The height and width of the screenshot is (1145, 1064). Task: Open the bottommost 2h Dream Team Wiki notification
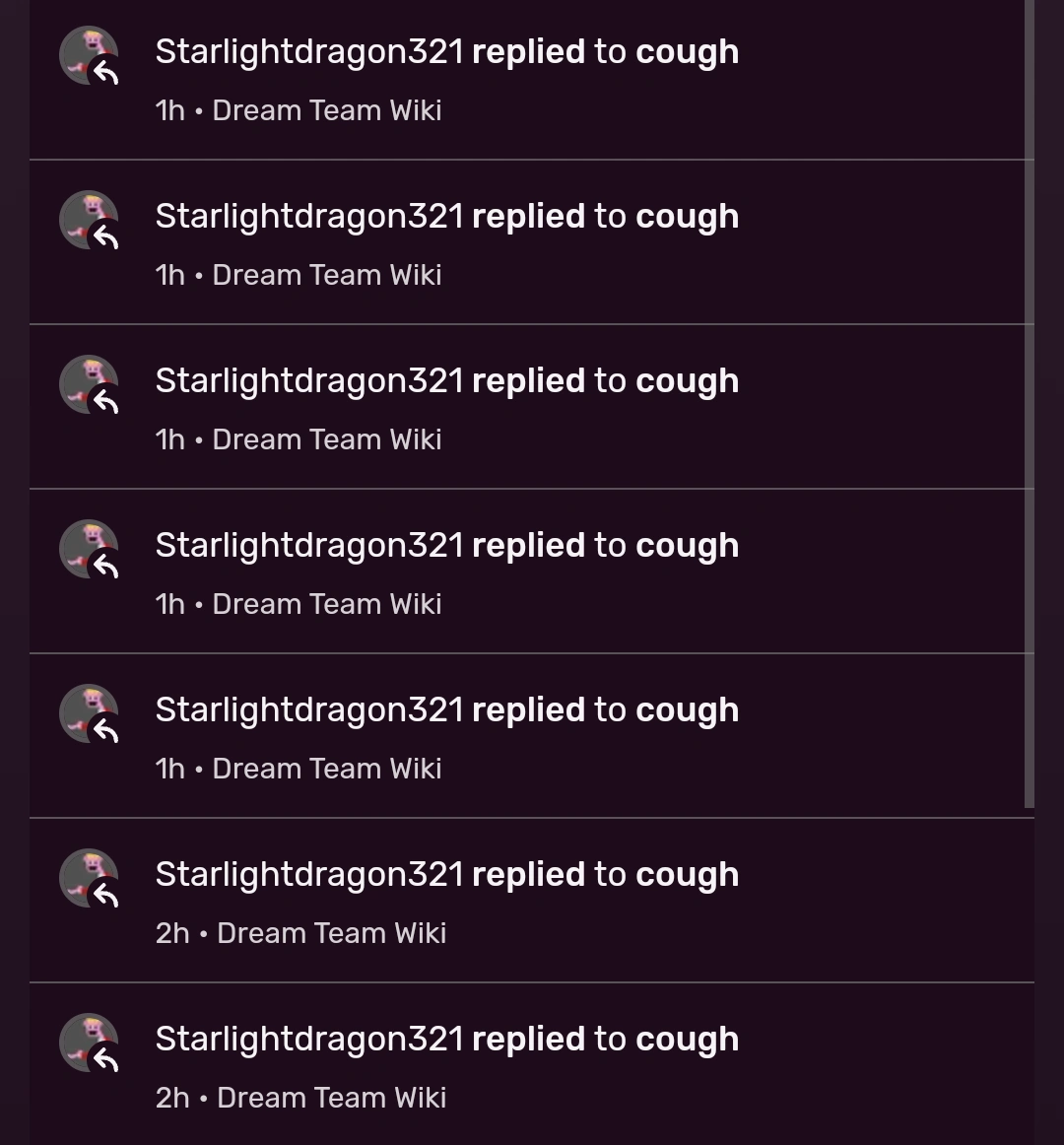[x=532, y=1064]
